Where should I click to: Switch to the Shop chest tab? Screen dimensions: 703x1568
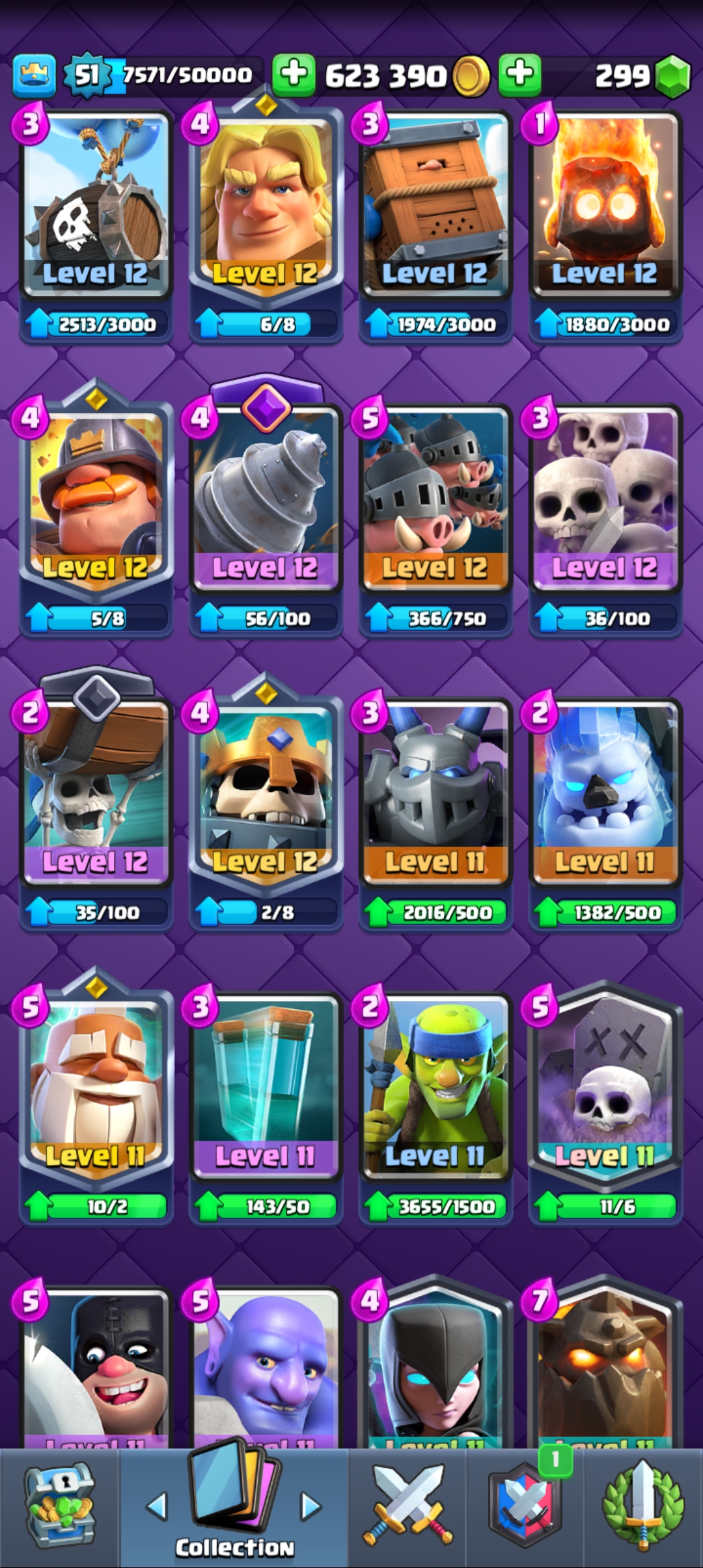[x=60, y=1508]
